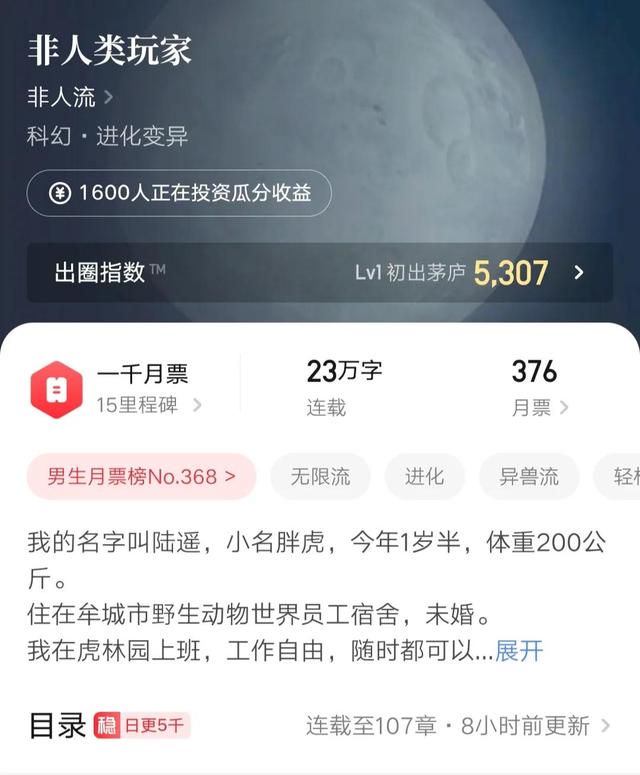The width and height of the screenshot is (640, 775).
Task: Select the 异兽流 tag chip
Action: [x=529, y=477]
